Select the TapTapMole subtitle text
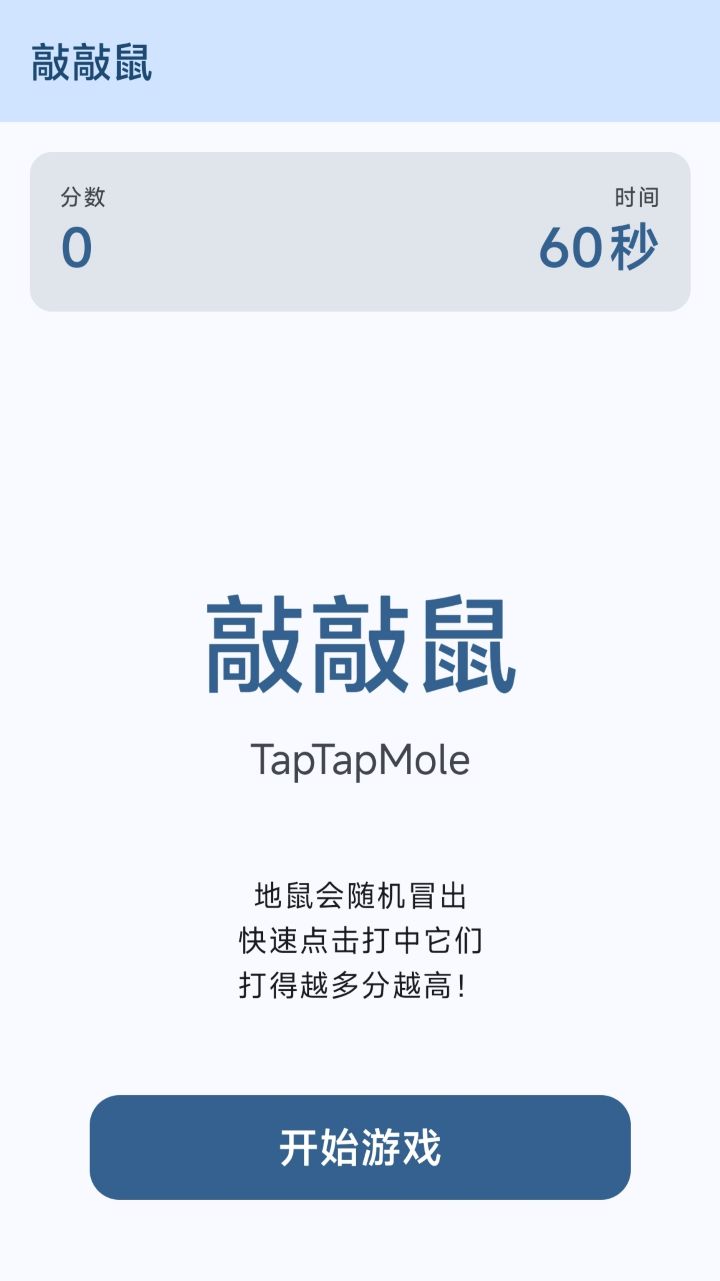 (x=360, y=760)
